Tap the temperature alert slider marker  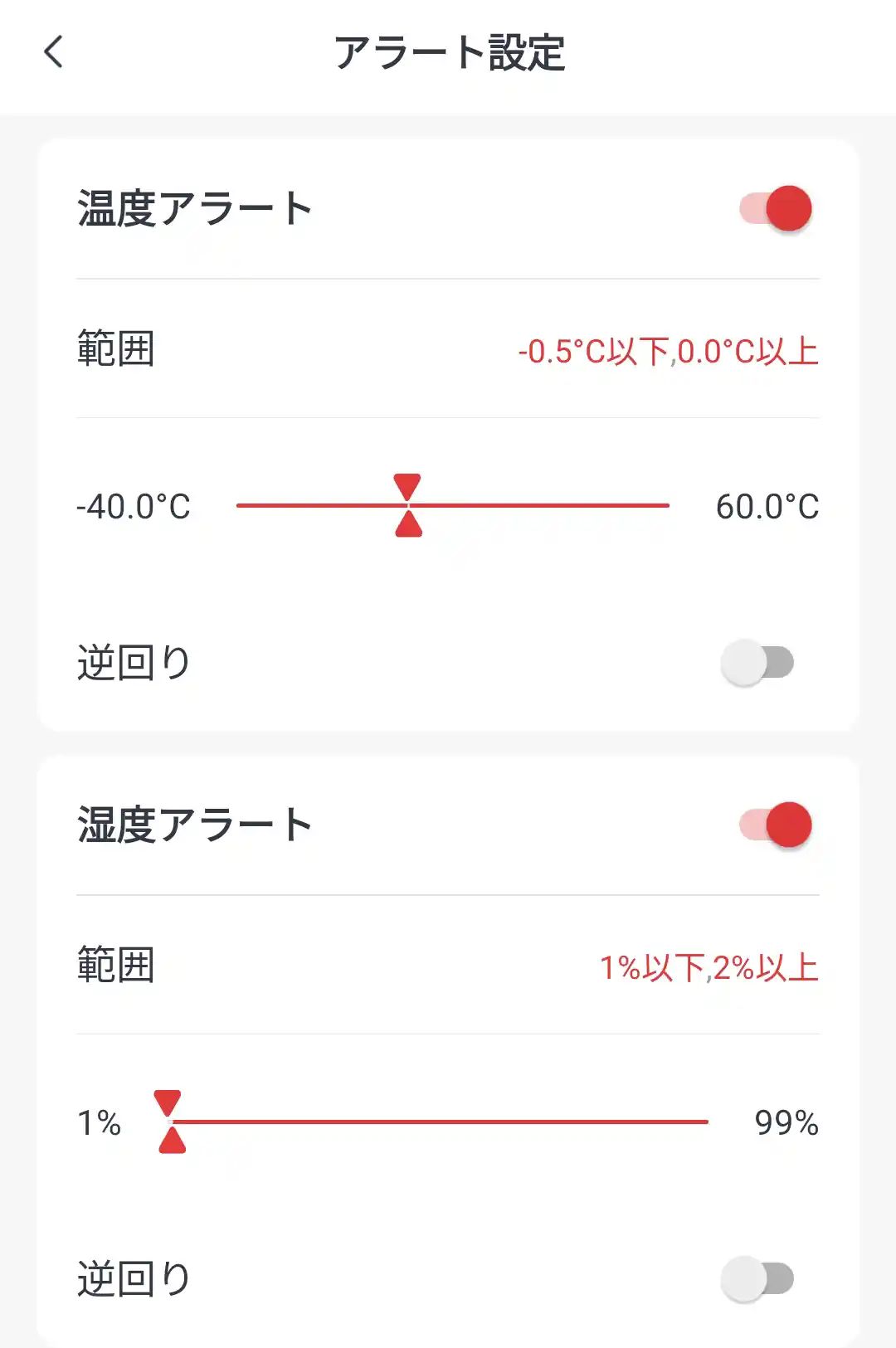point(407,504)
